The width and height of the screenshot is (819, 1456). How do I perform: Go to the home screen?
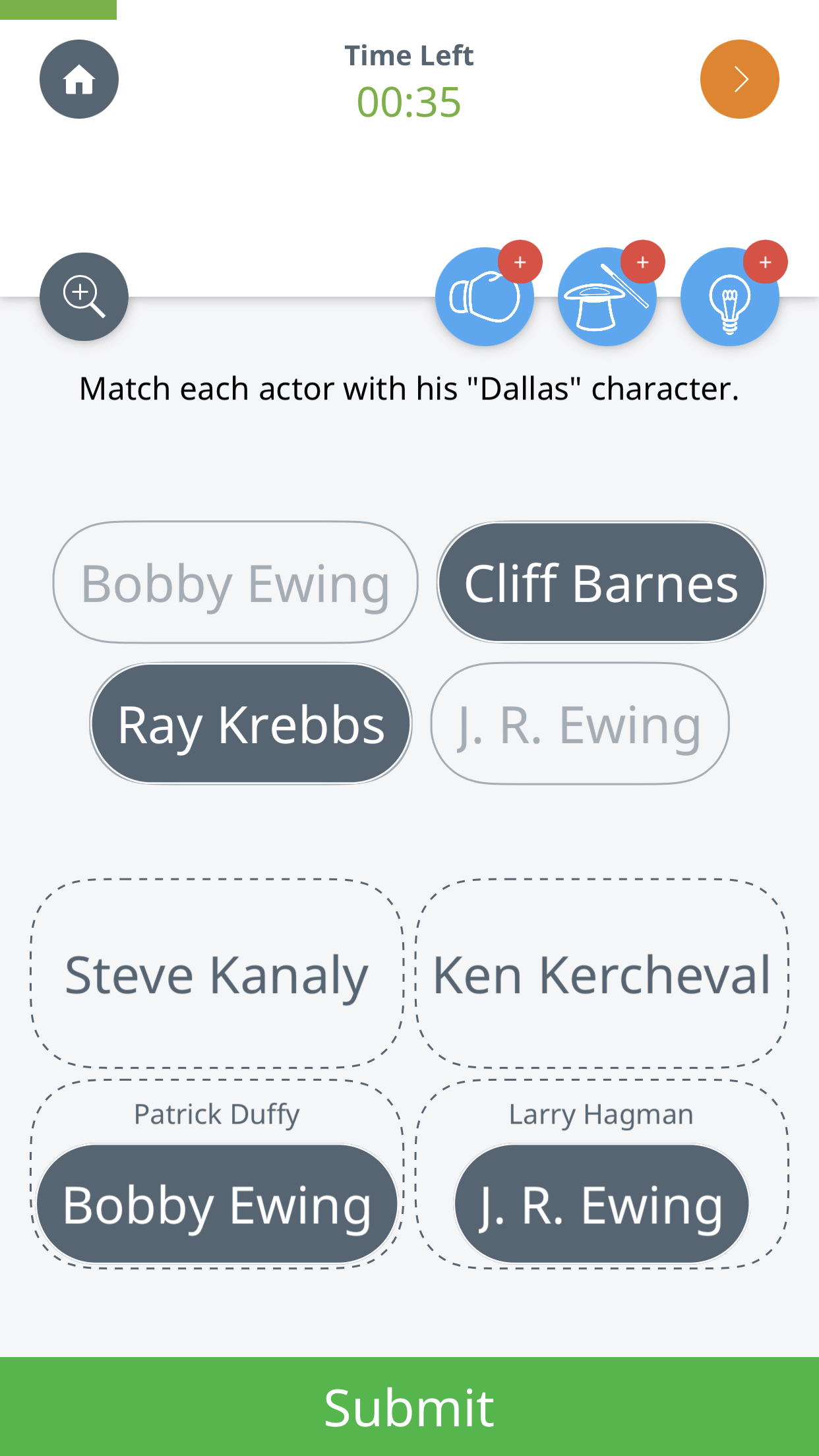tap(79, 79)
